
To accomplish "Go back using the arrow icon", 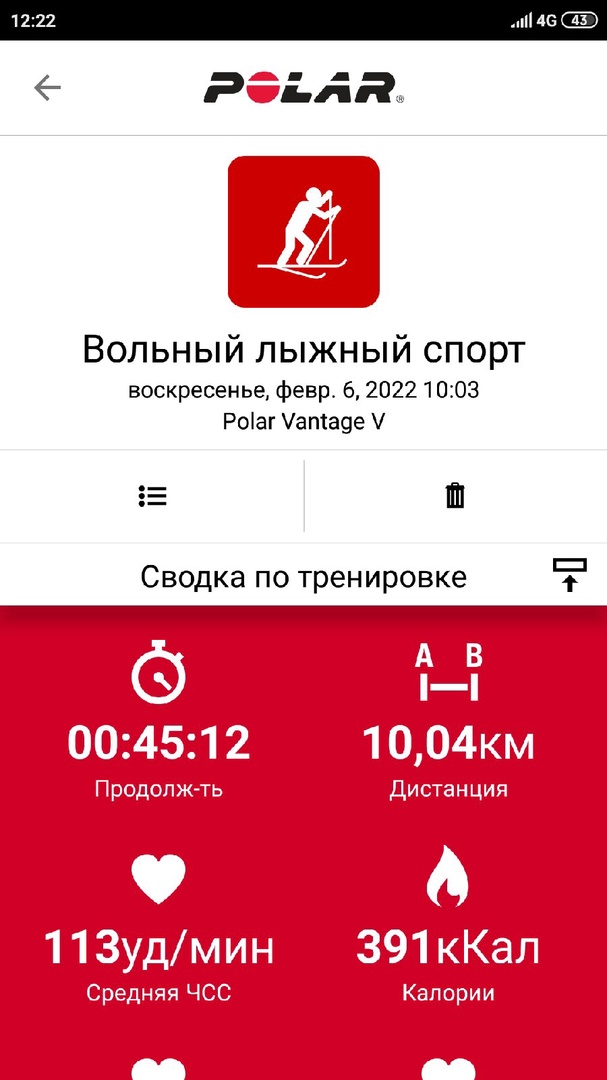I will click(47, 88).
